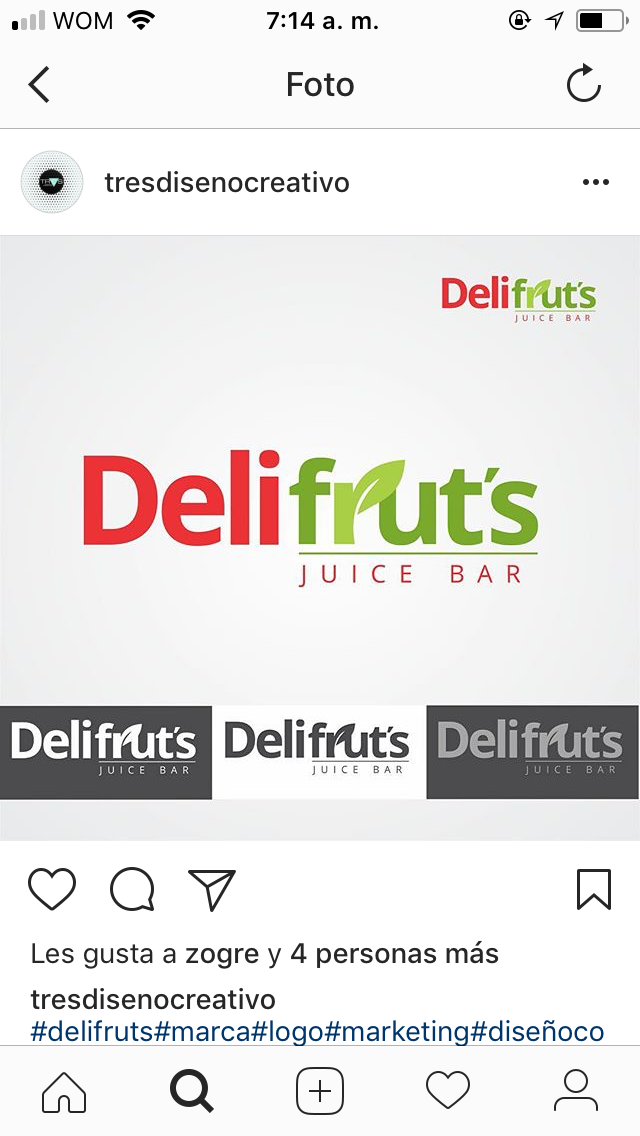Like the Delifrut's post with the heart
The height and width of the screenshot is (1136, 640).
click(x=52, y=889)
